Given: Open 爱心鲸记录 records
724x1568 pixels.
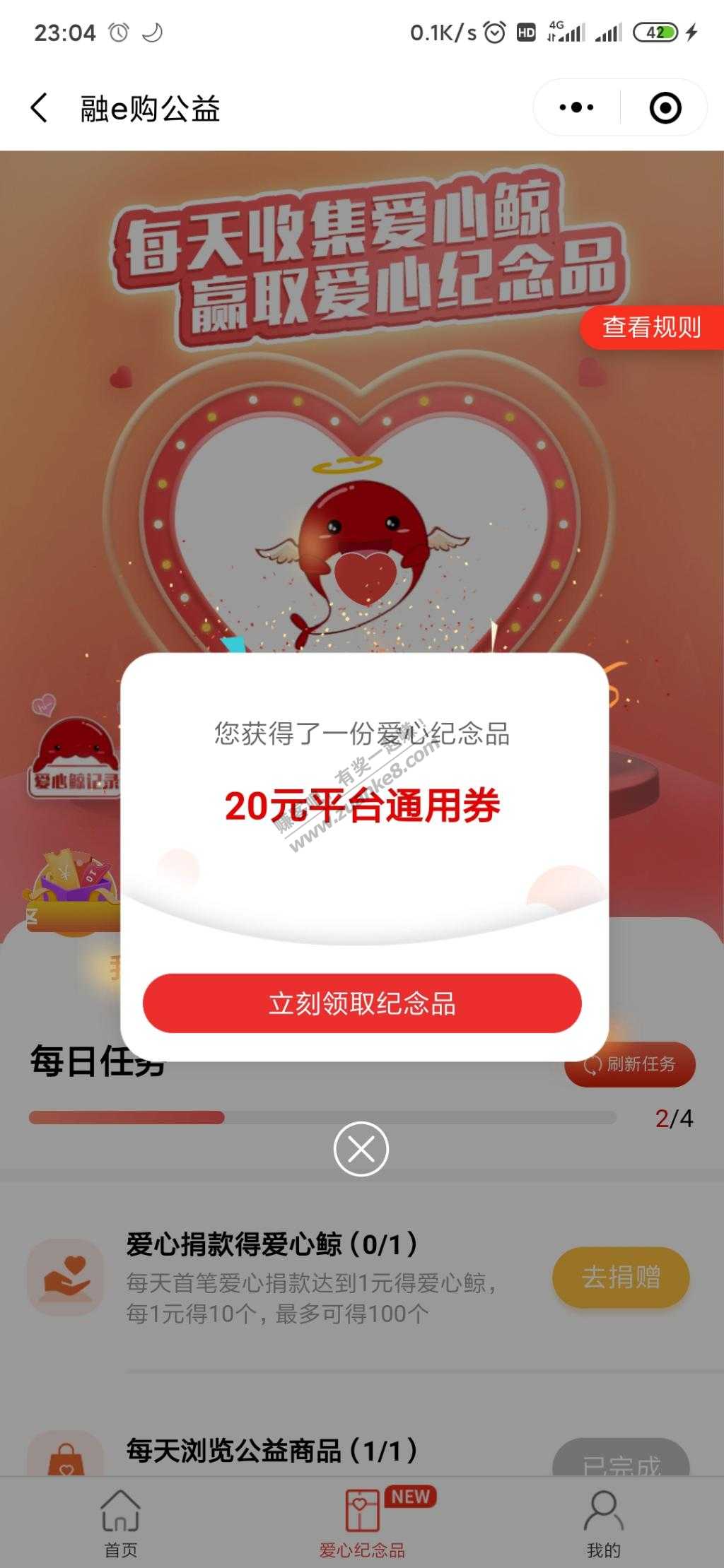Looking at the screenshot, I should [74, 763].
